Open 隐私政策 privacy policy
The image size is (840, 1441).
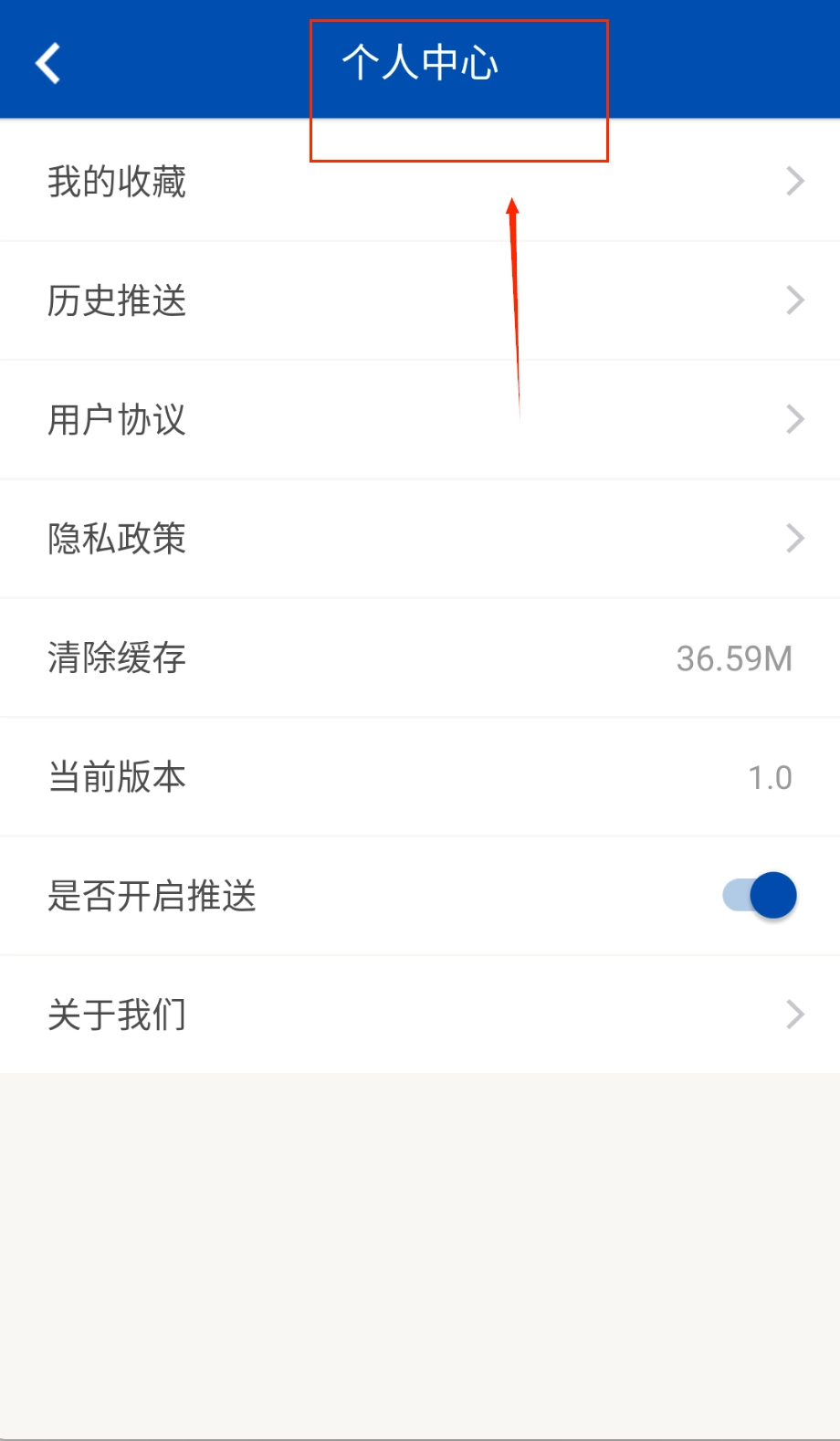pyautogui.click(x=117, y=539)
